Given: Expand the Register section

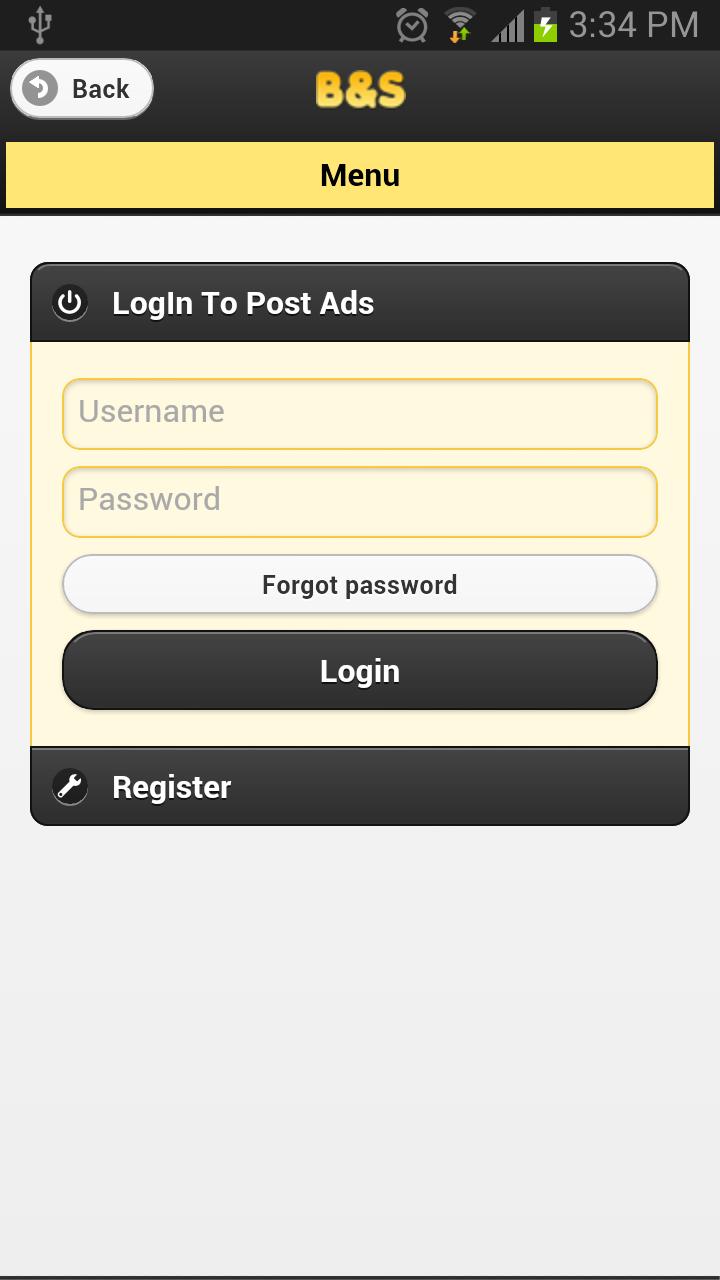Looking at the screenshot, I should (x=360, y=787).
